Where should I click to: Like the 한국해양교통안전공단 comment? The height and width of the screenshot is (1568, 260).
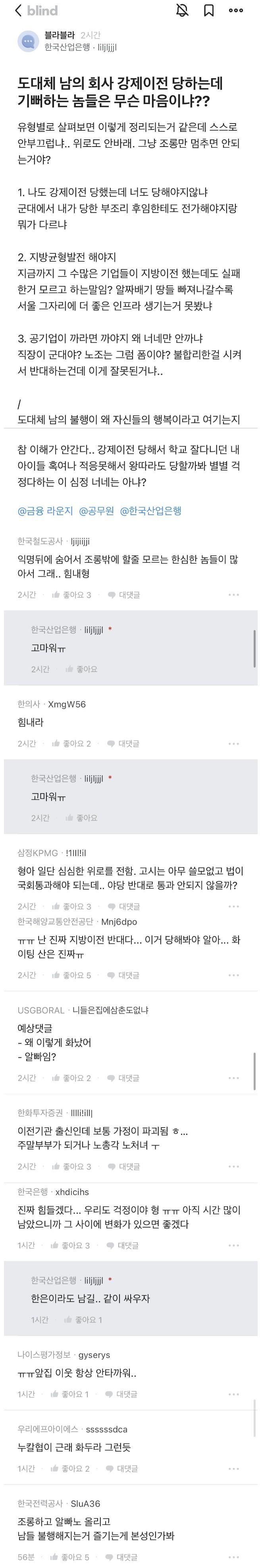pyautogui.click(x=71, y=975)
